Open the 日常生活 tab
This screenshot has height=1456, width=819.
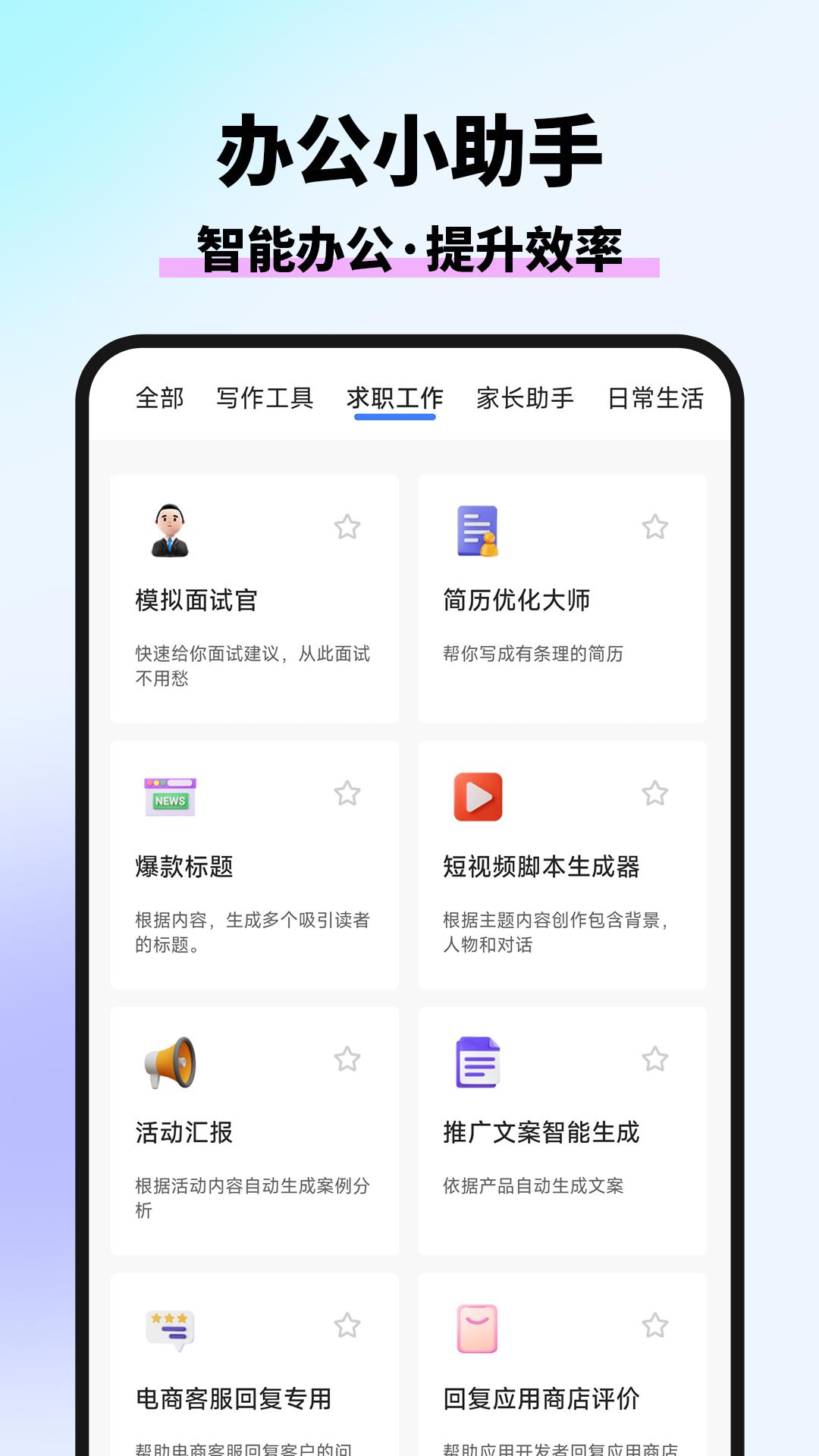pos(657,397)
